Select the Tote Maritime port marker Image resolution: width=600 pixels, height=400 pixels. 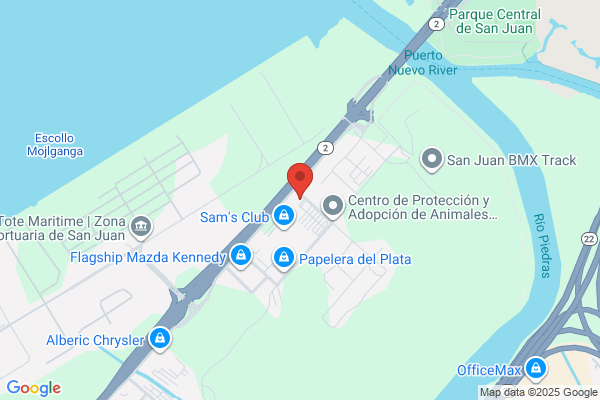[141, 228]
